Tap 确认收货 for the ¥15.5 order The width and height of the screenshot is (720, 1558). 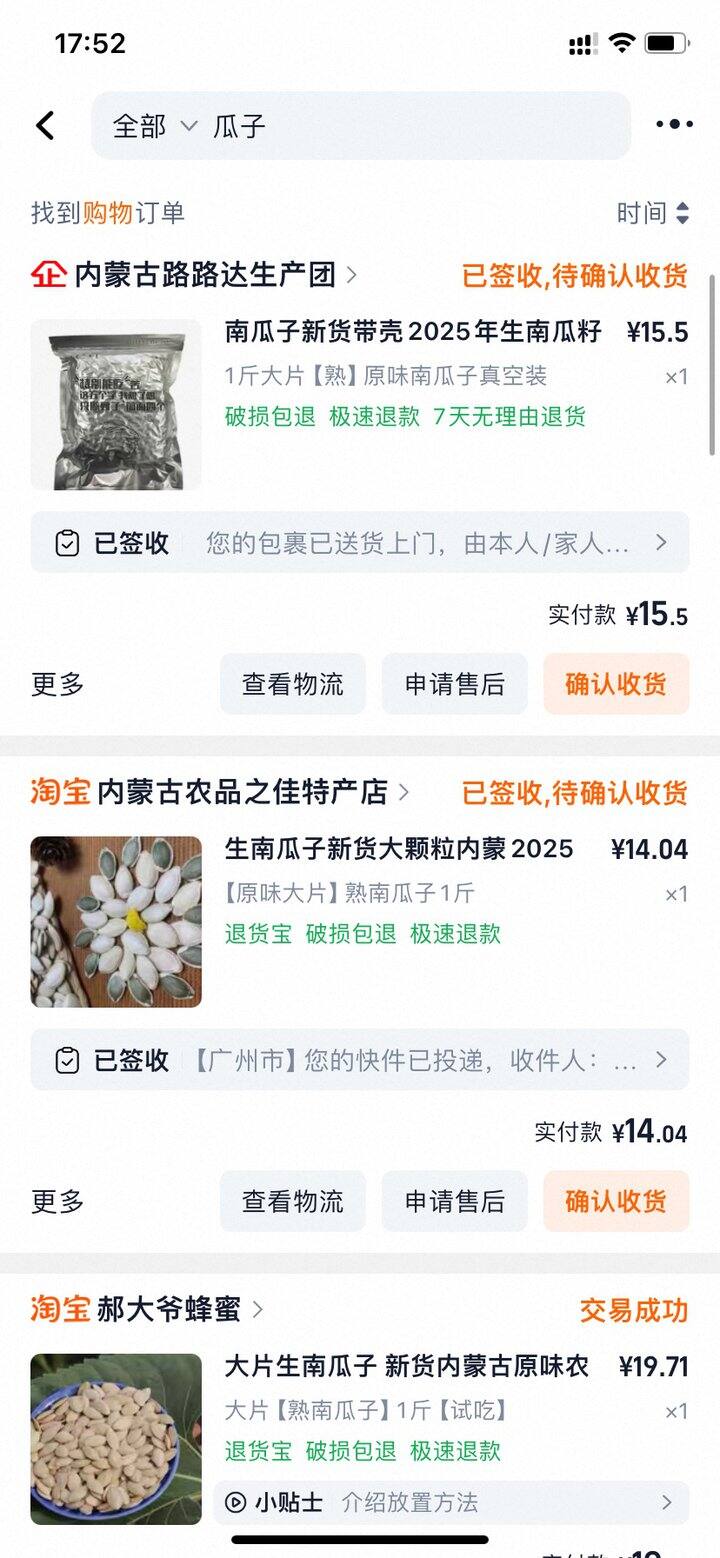[616, 685]
